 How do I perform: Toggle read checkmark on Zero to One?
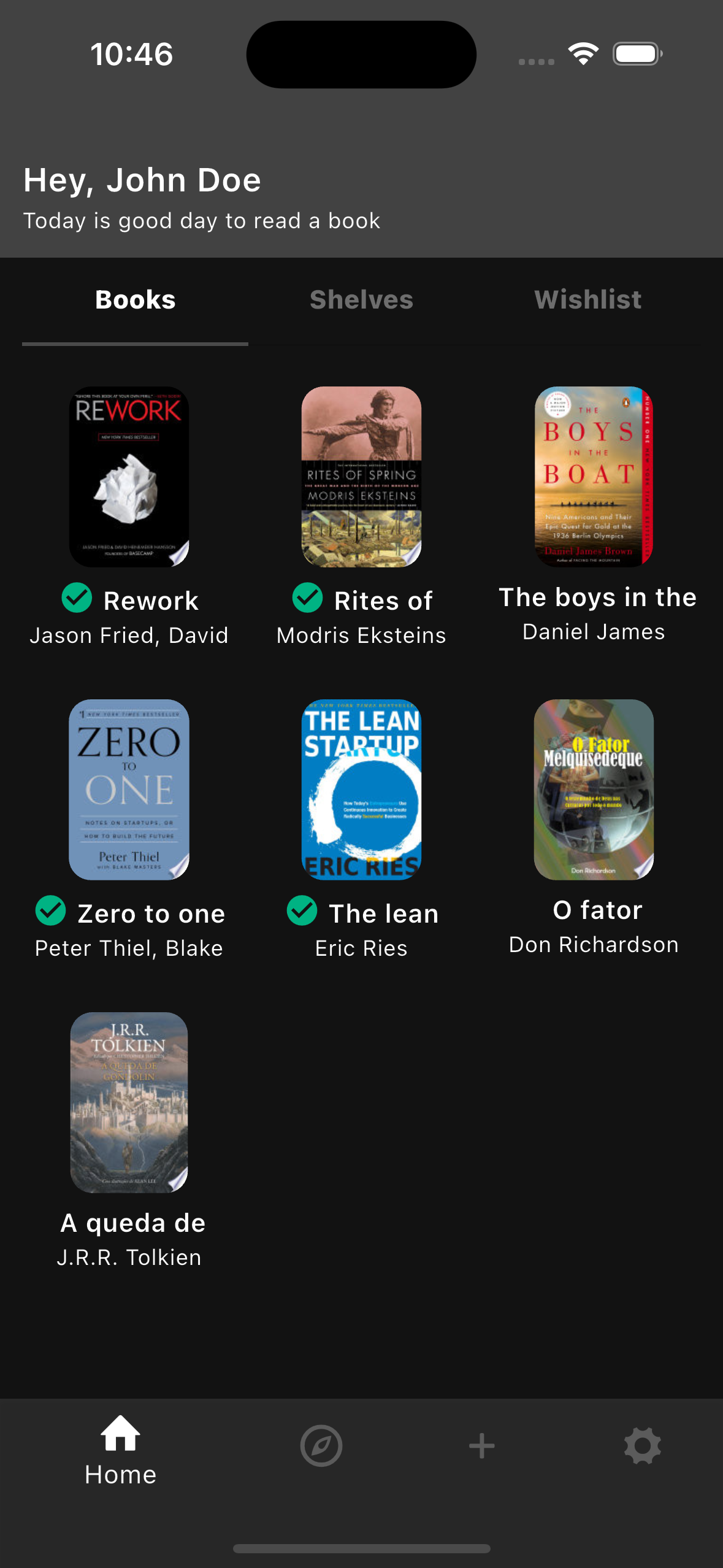[51, 912]
